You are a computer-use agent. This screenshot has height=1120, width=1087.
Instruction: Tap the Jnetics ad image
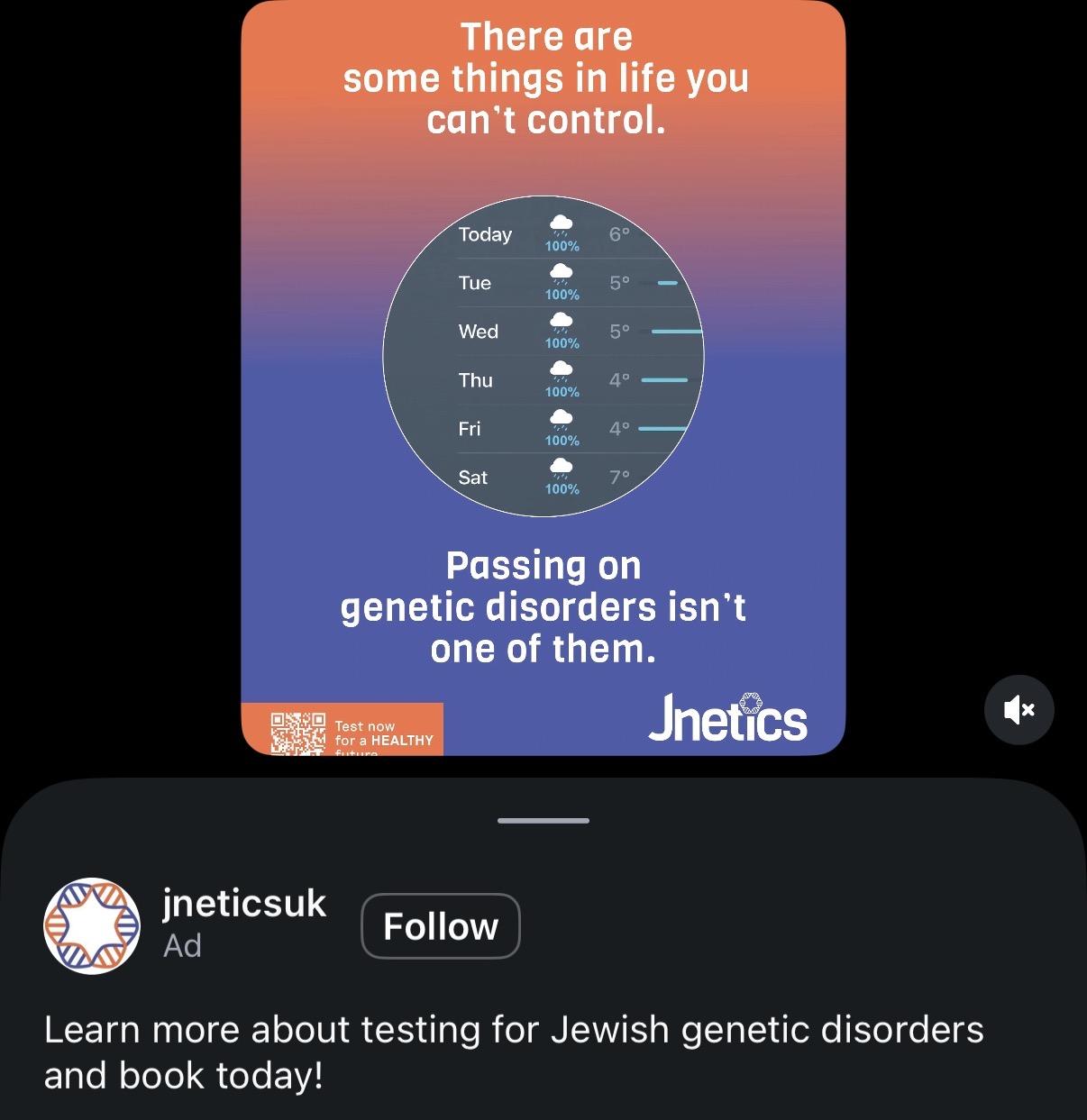(x=543, y=378)
